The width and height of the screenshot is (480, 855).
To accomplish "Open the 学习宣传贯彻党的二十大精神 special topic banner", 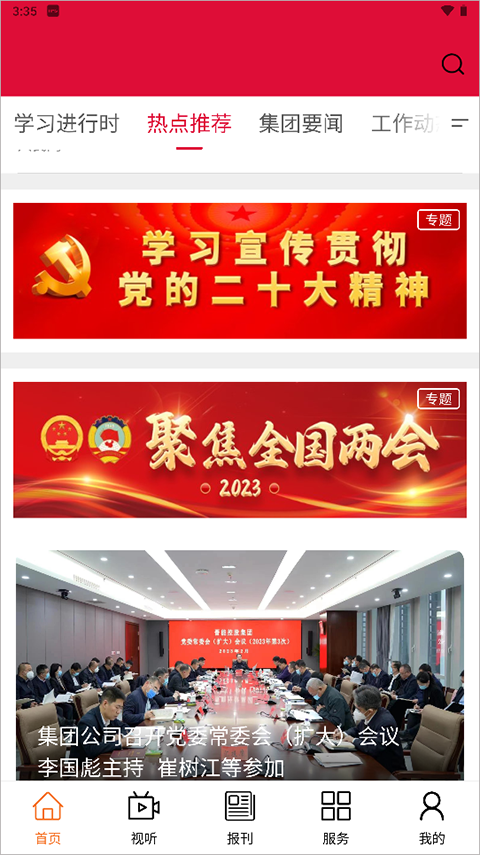I will pos(240,271).
